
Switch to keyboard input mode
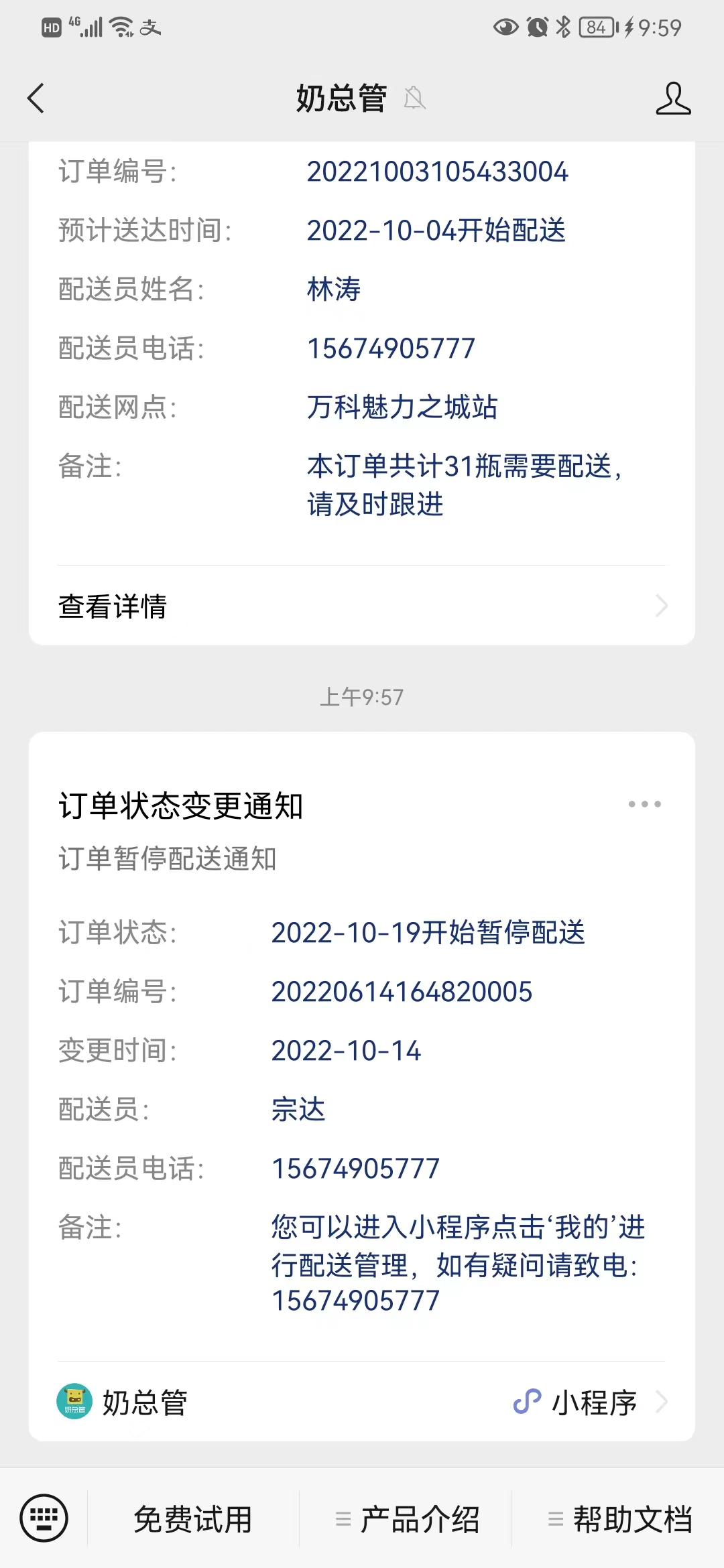[x=44, y=1518]
